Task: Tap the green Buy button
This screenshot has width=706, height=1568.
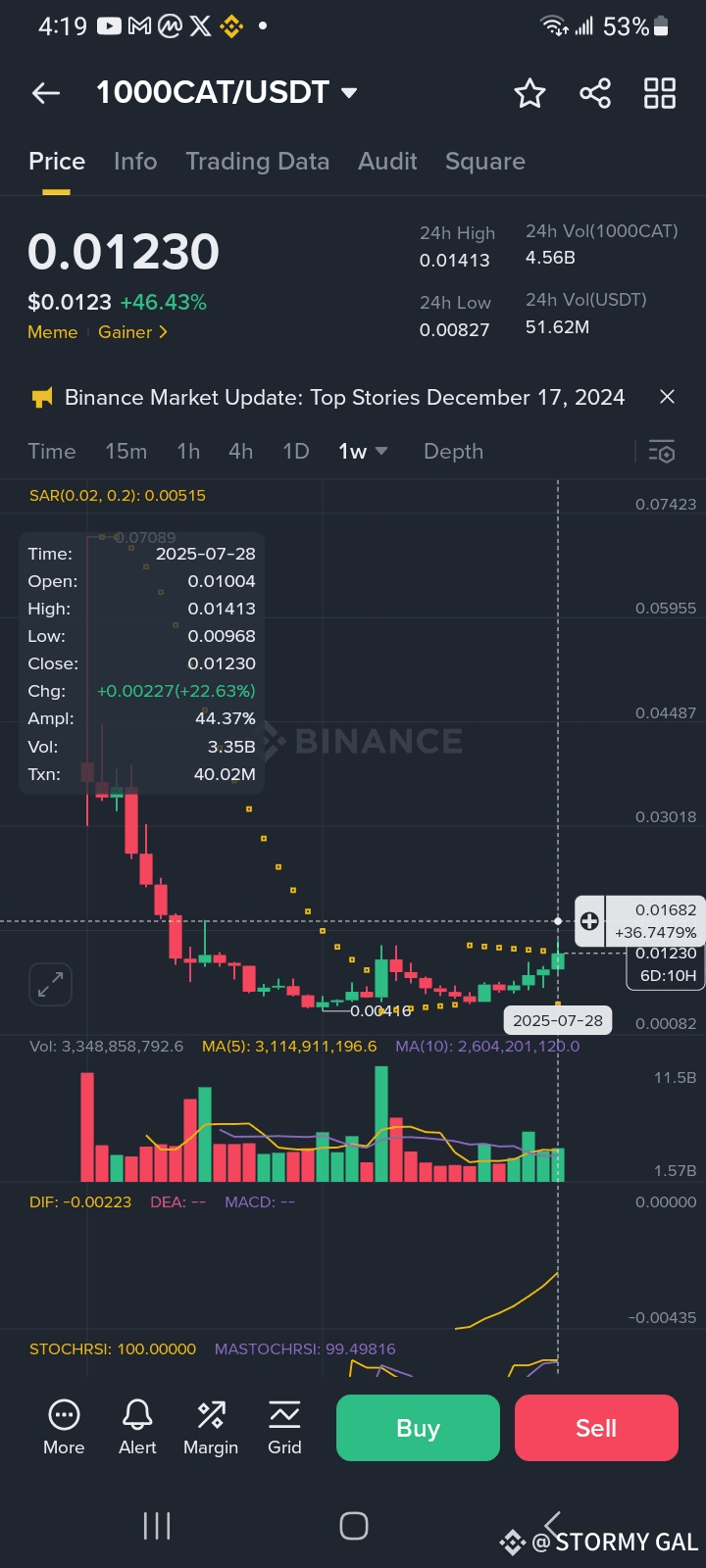Action: click(418, 1428)
